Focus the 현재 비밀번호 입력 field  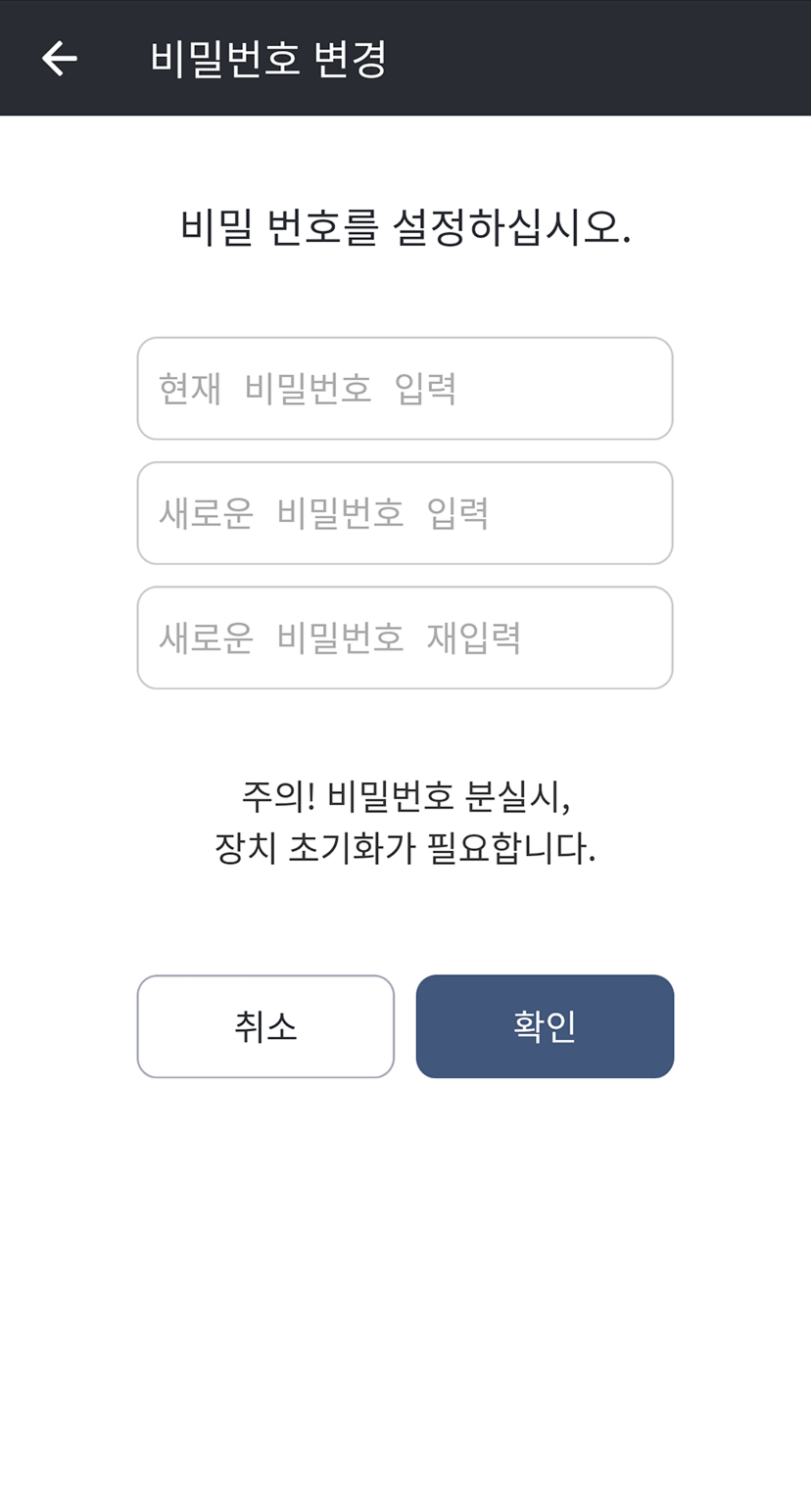click(x=405, y=389)
